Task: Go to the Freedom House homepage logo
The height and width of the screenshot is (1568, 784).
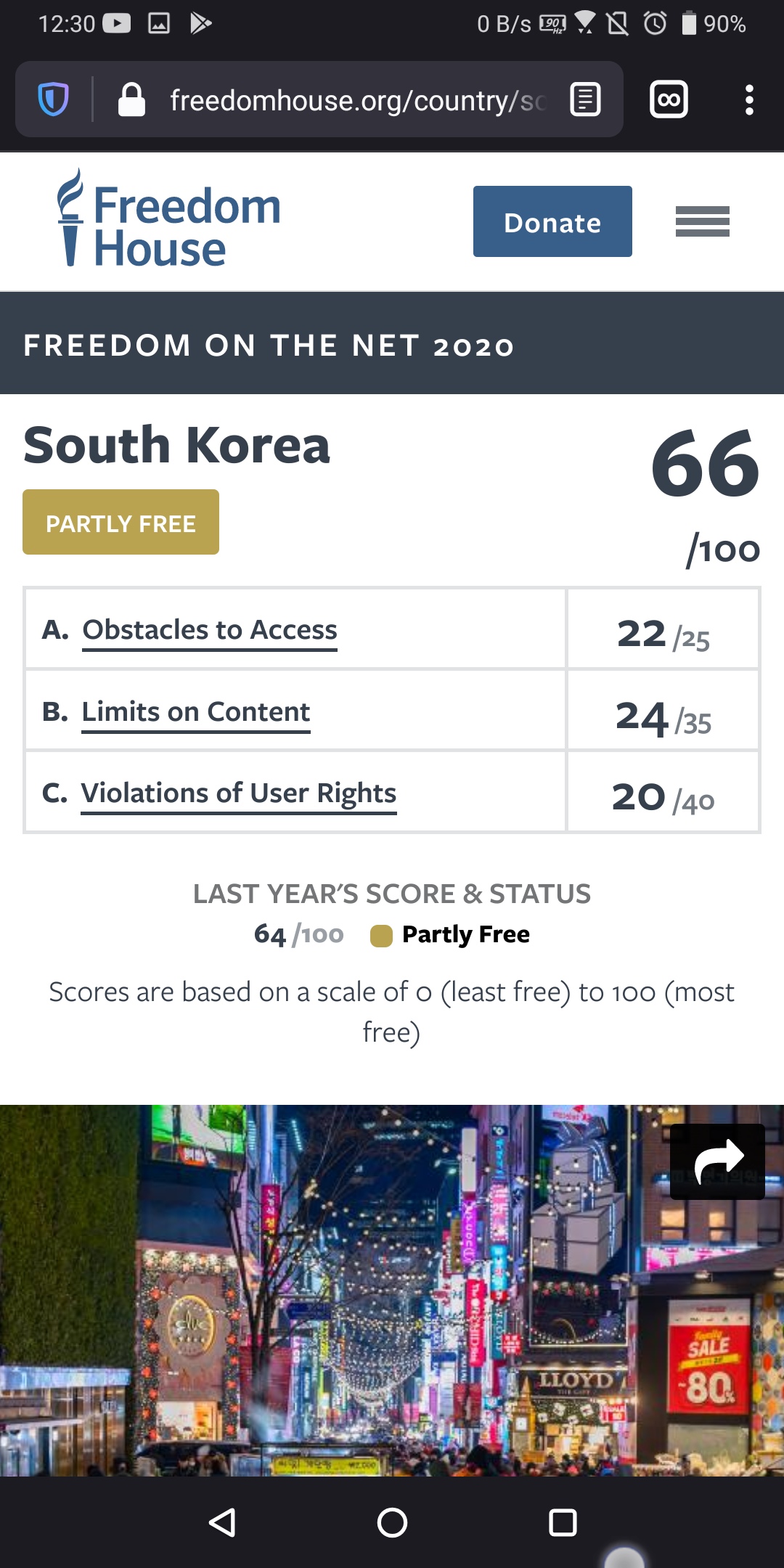Action: click(x=168, y=219)
